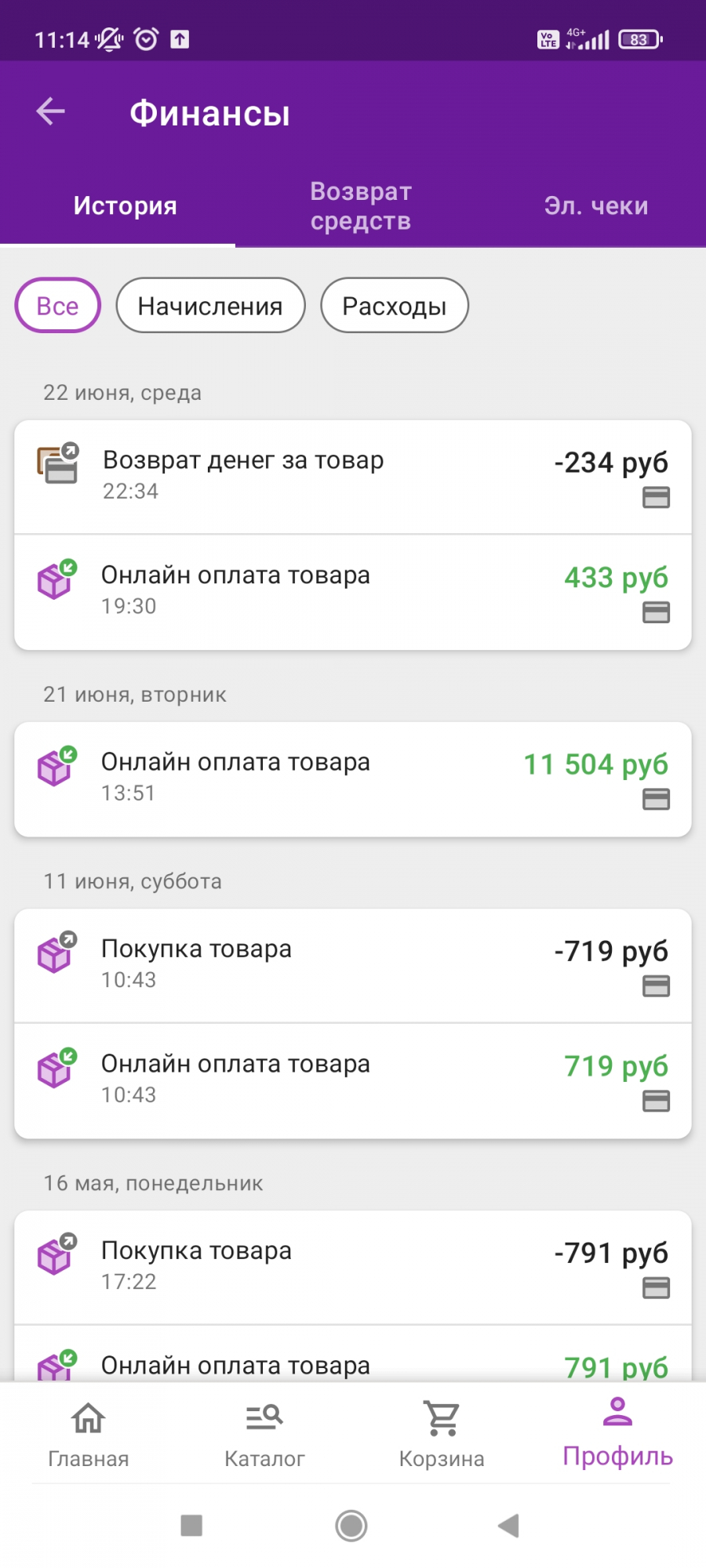Screen dimensions: 706x1568
Task: Switch to Возврат средств tab
Action: (x=360, y=206)
